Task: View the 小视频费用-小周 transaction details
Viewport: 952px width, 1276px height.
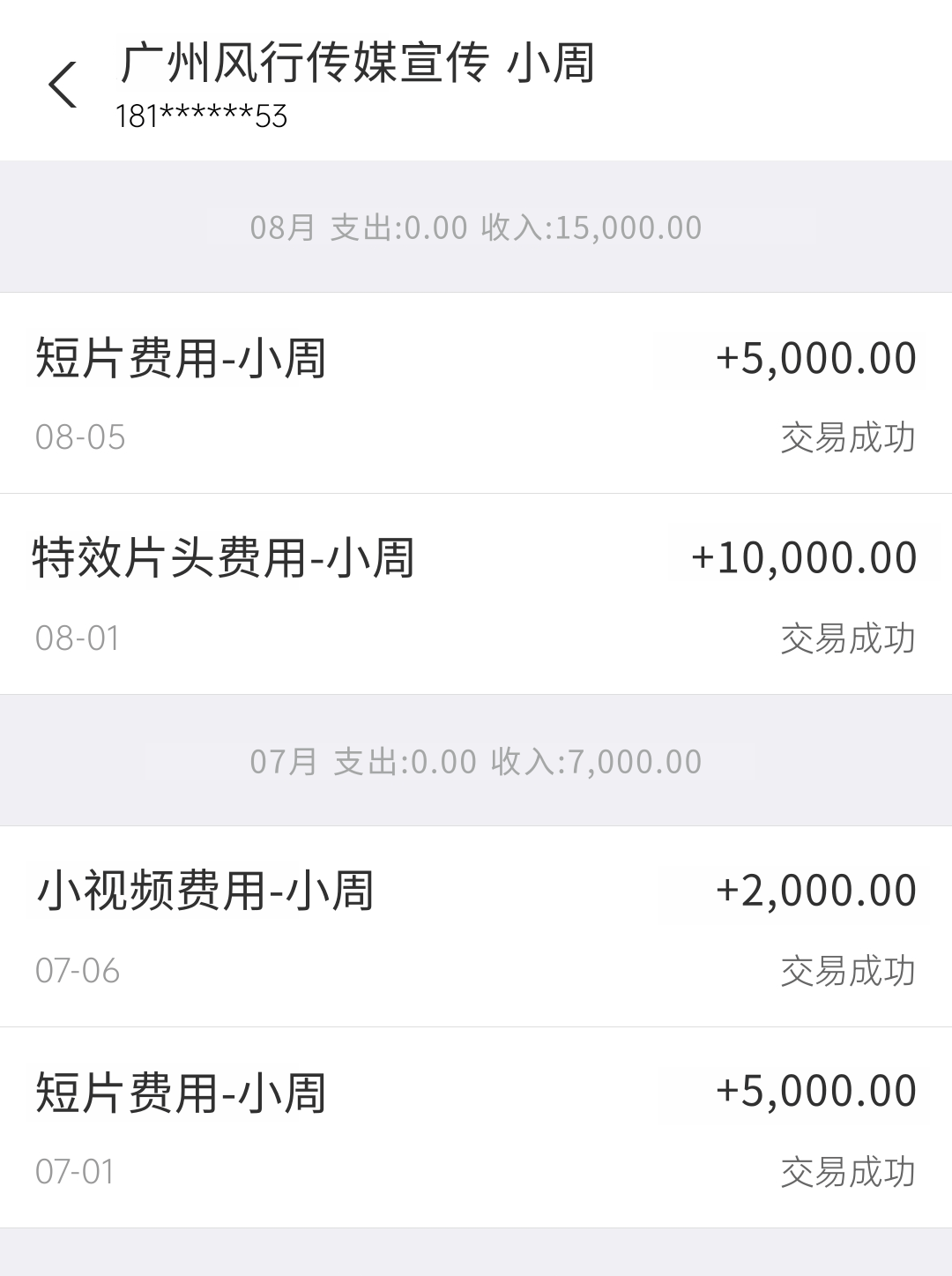Action: point(476,927)
